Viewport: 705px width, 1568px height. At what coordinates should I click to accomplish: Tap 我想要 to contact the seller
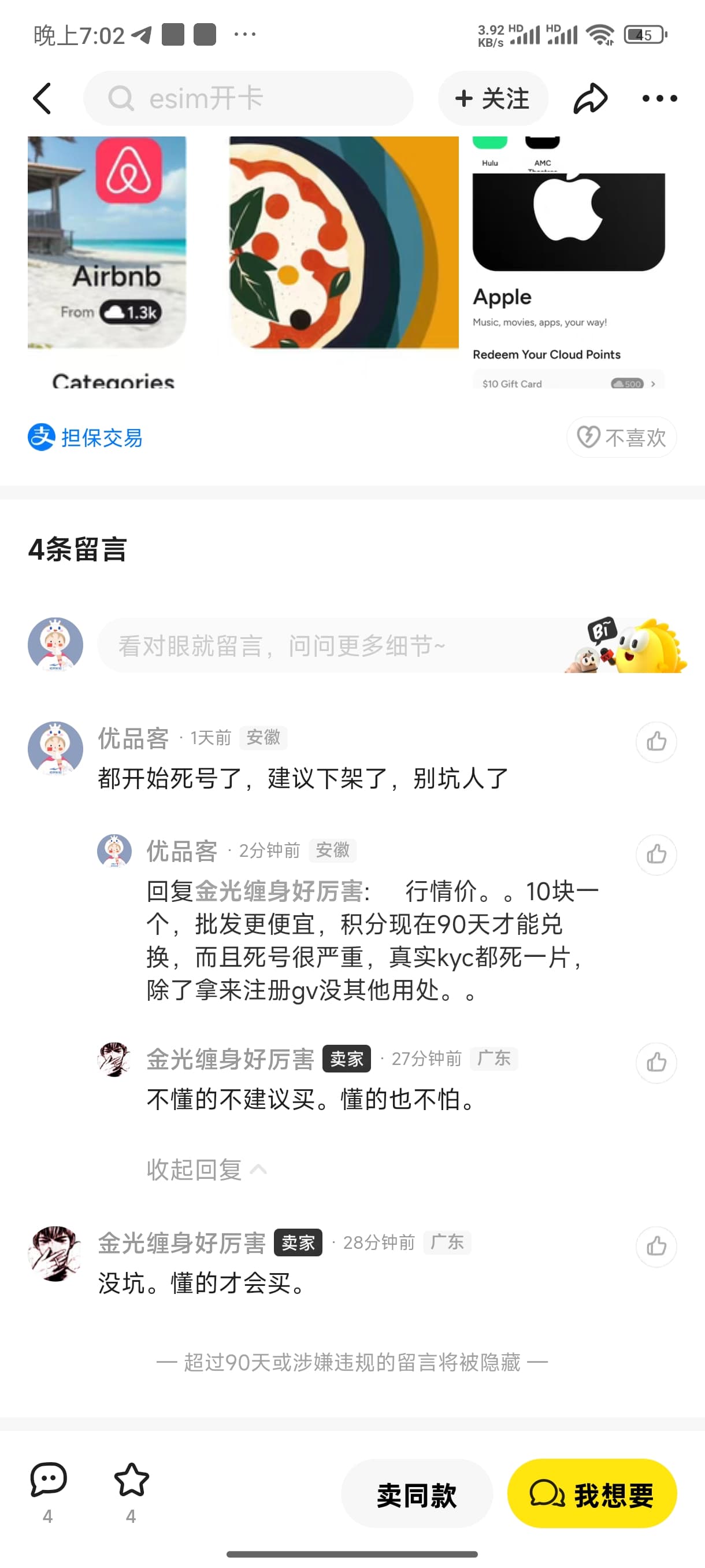tap(592, 1495)
